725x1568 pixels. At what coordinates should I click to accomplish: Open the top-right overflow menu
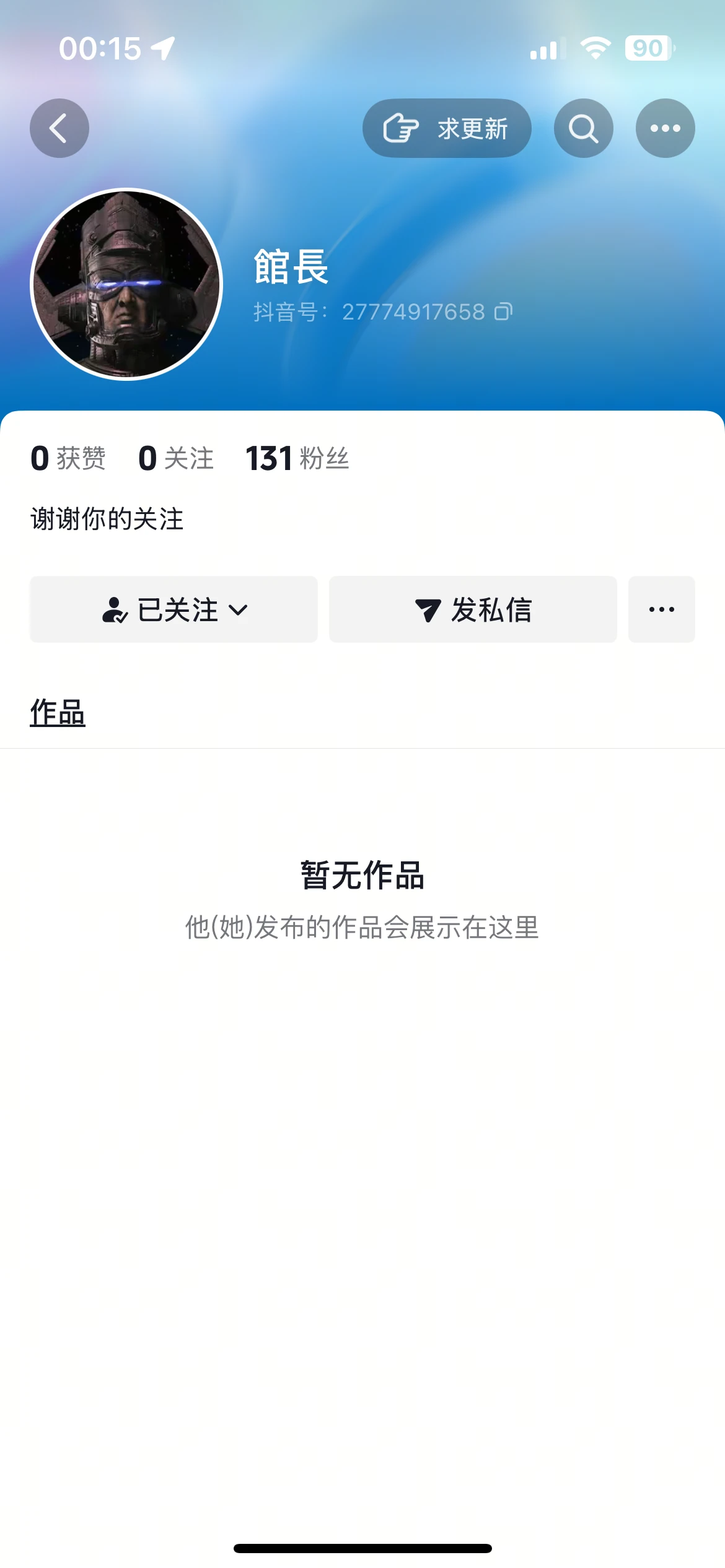point(666,128)
